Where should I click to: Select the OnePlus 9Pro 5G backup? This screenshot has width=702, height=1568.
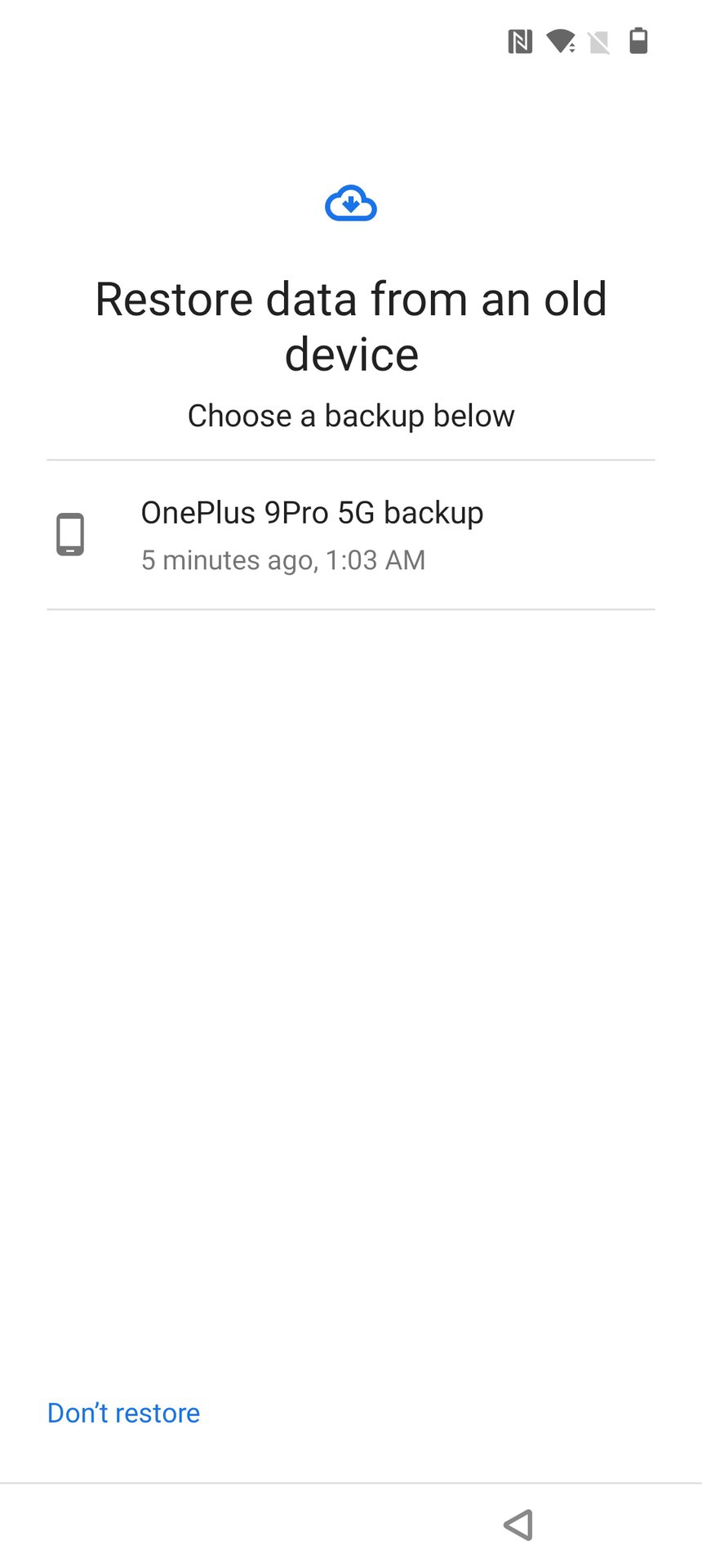click(x=351, y=535)
